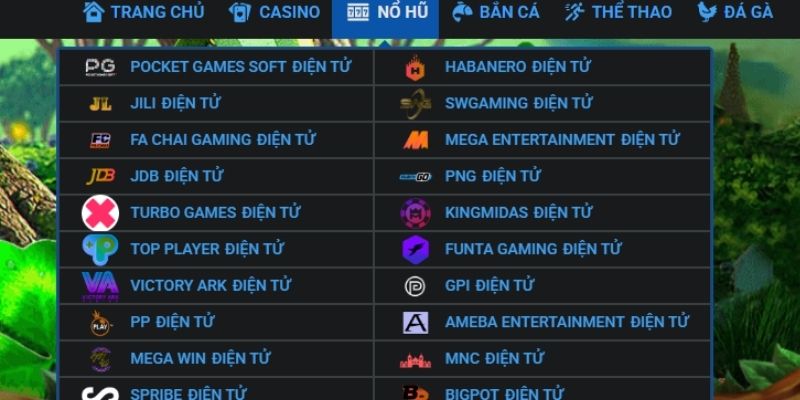
Task: Switch to the Thể Thao tab
Action: click(617, 13)
